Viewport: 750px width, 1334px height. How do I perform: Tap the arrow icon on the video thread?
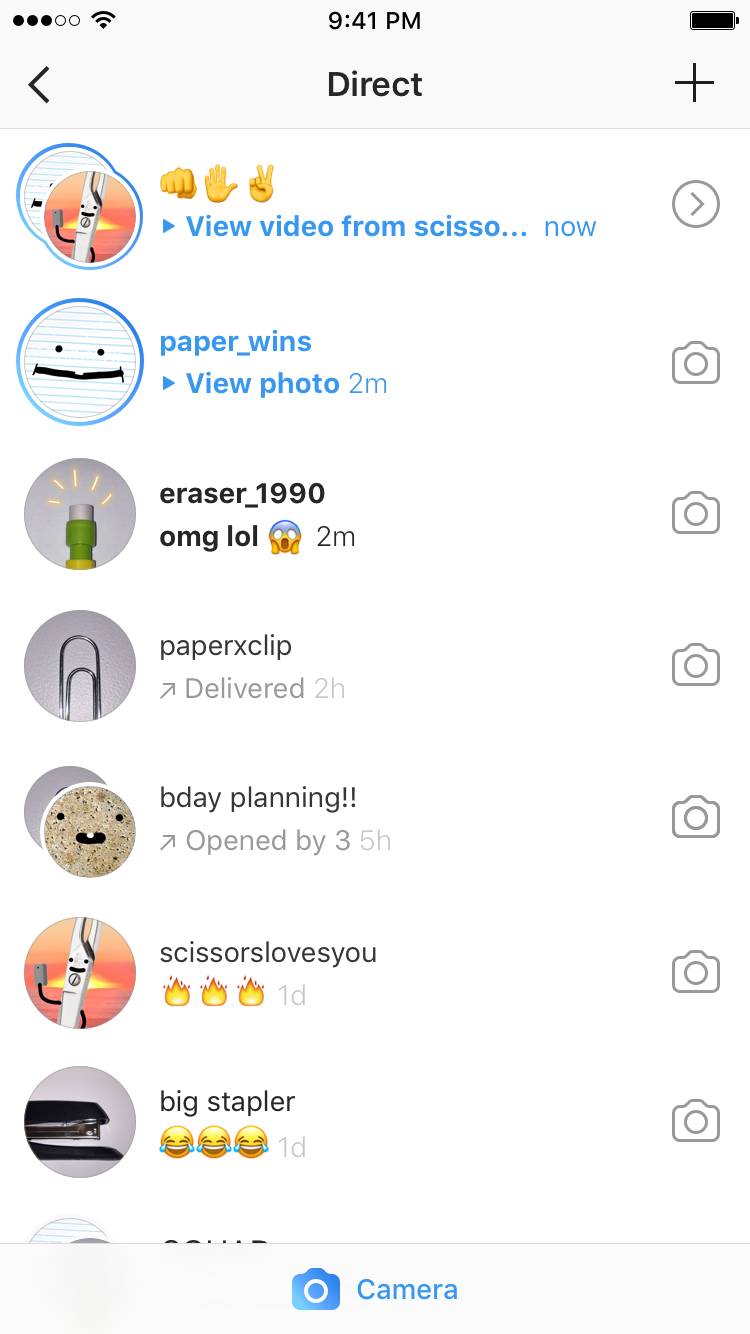click(x=695, y=205)
